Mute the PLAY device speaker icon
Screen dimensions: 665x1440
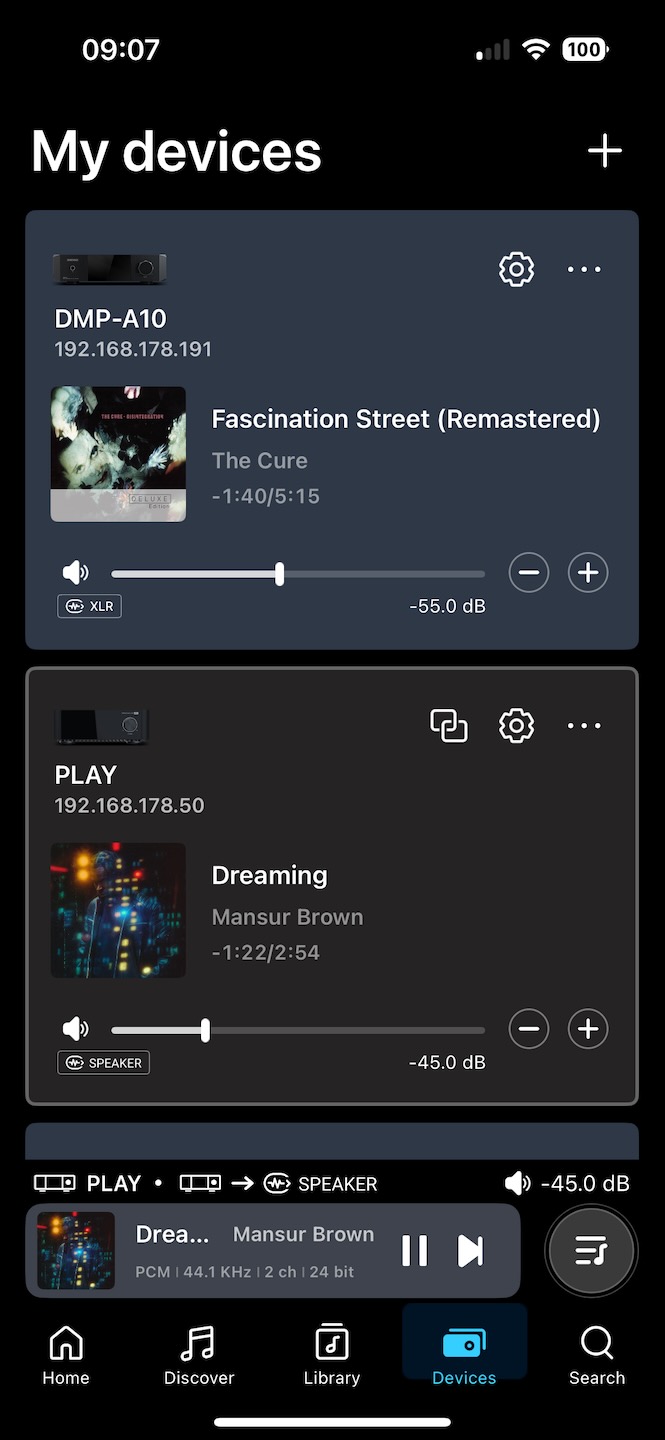click(x=75, y=1028)
